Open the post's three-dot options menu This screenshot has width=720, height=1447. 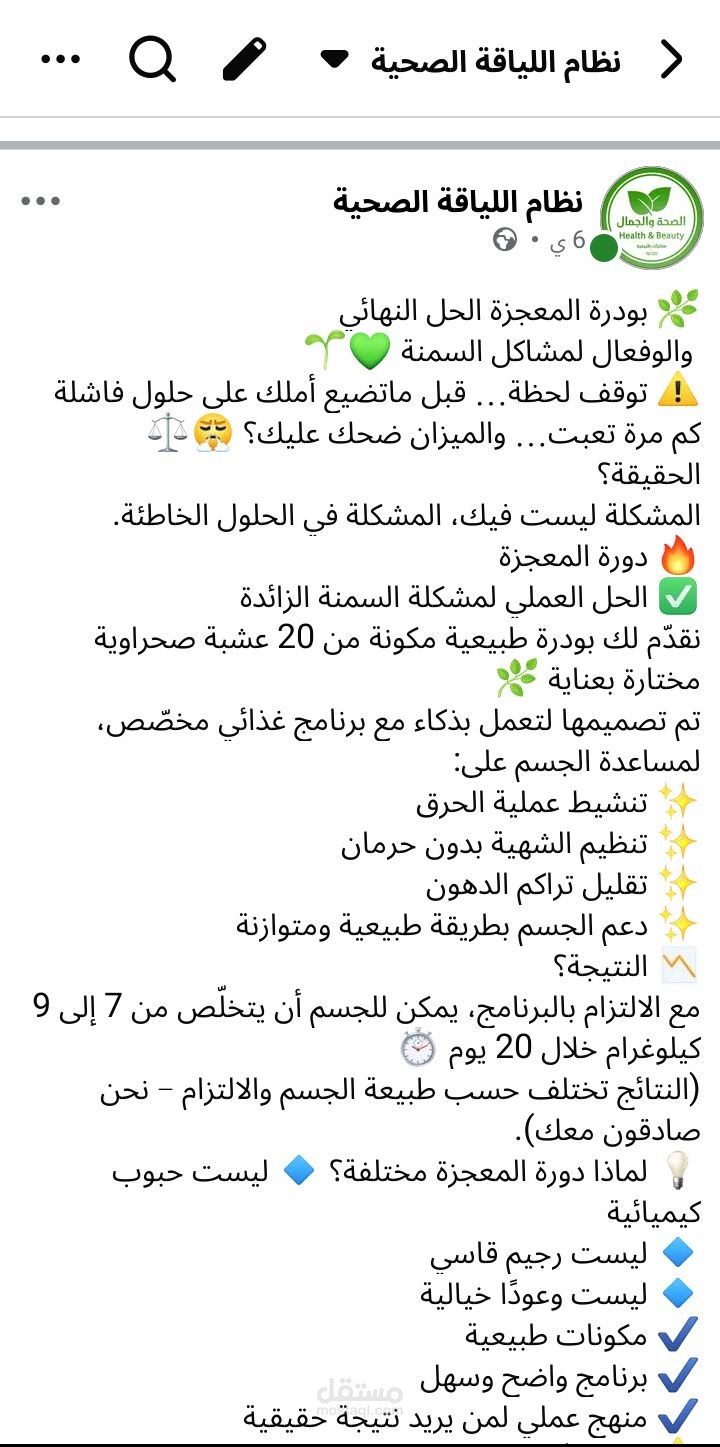tap(41, 201)
